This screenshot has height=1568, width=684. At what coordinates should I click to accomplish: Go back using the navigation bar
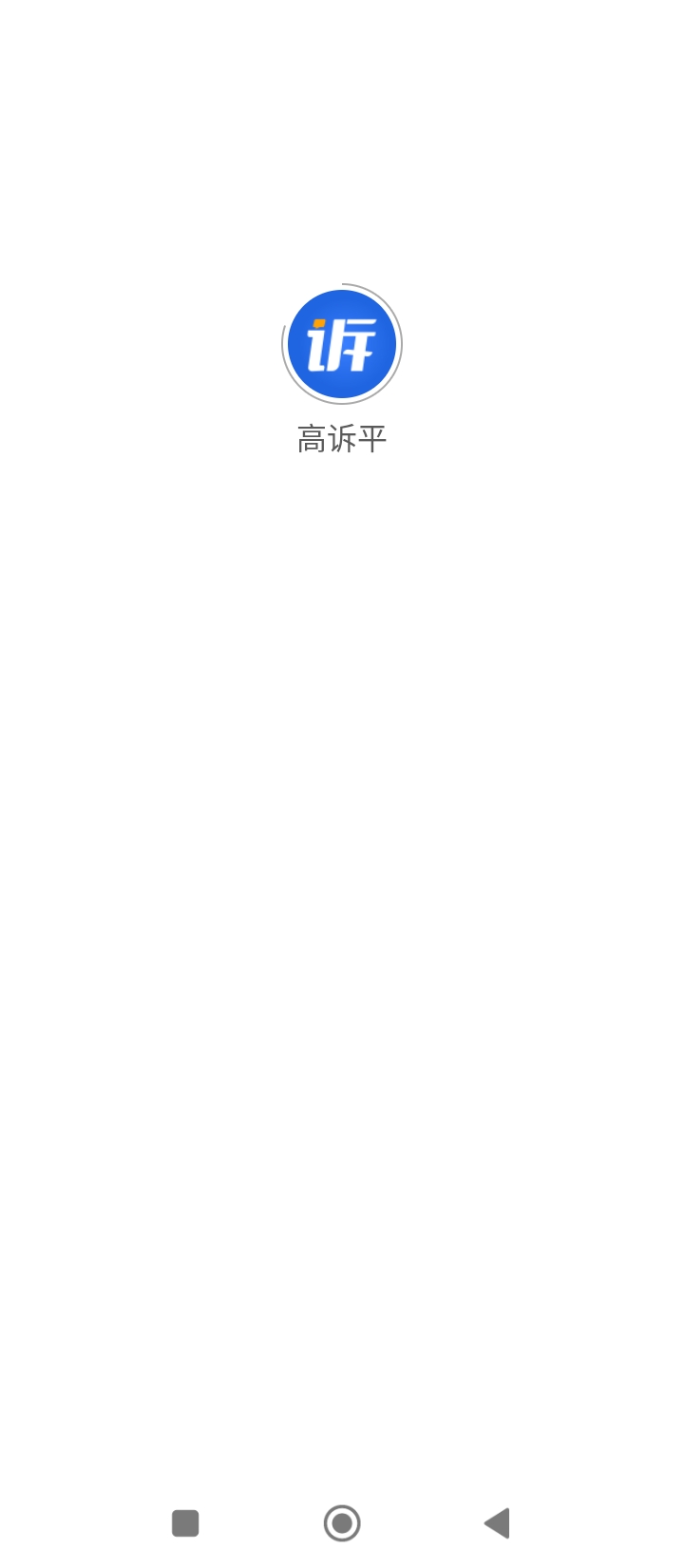(x=497, y=1523)
